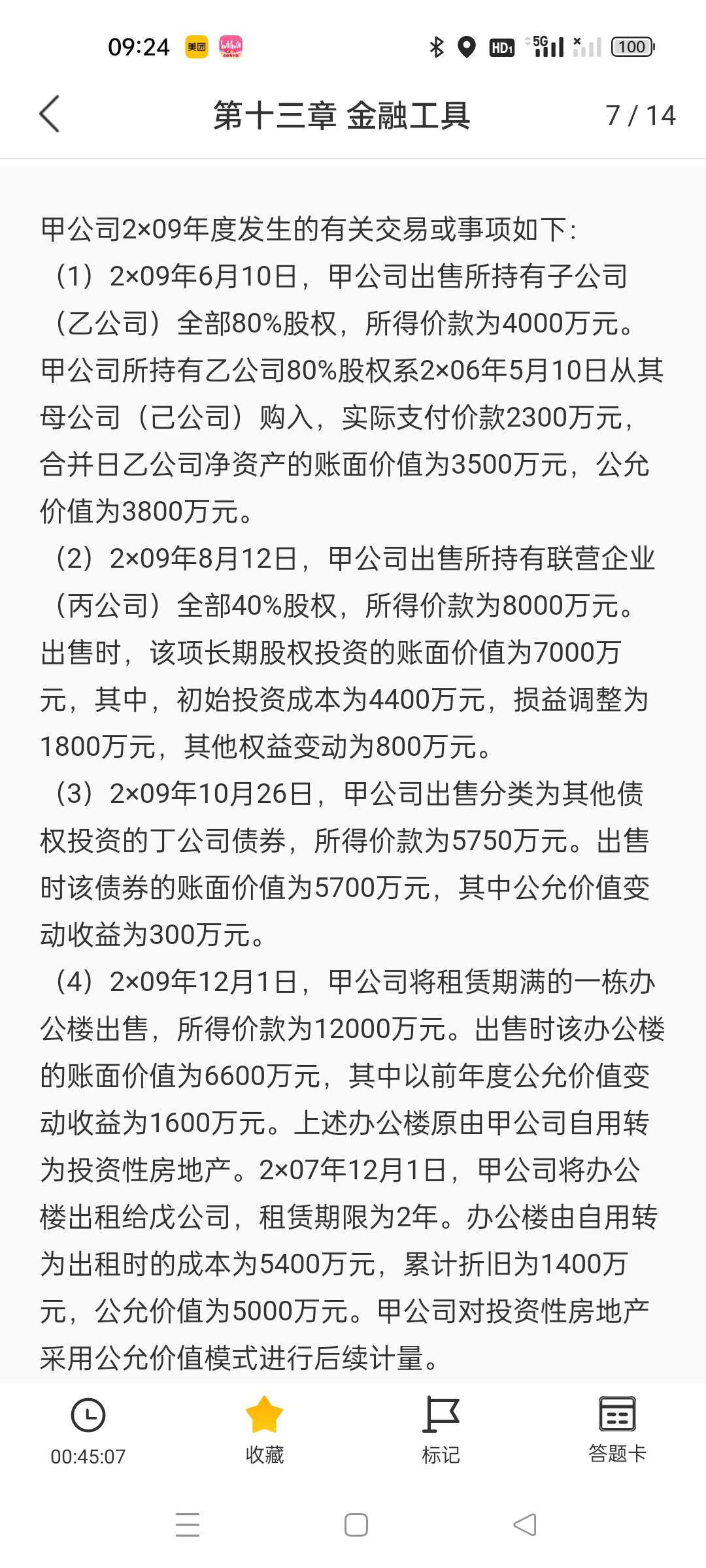The image size is (706, 1568).
Task: Tap the system home button
Action: pos(356,1526)
